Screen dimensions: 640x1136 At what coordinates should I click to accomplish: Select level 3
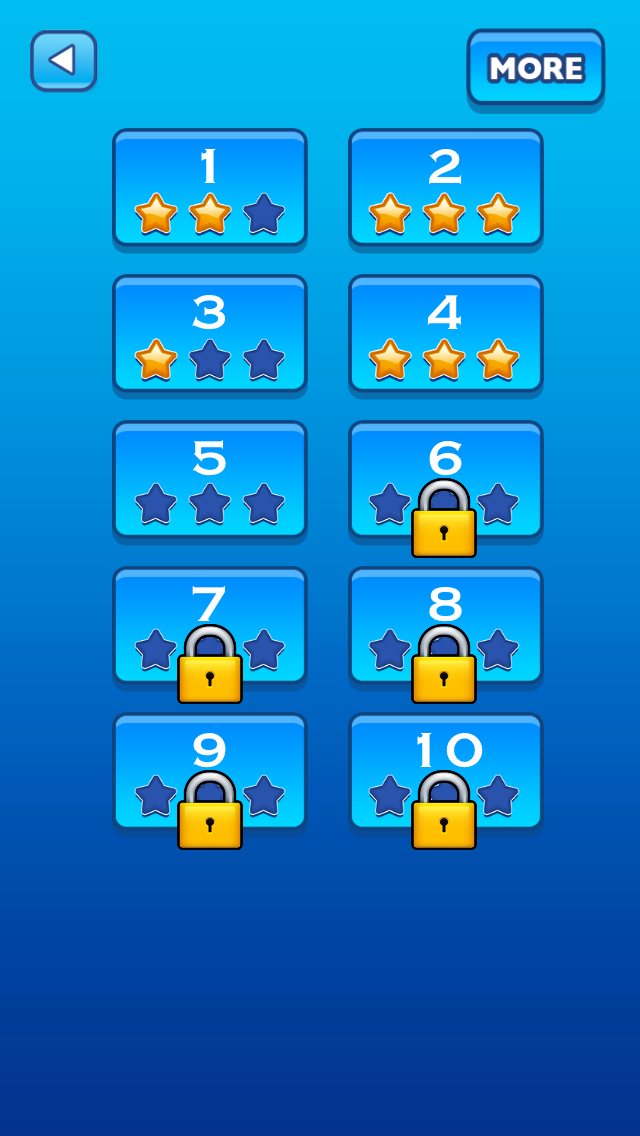[x=210, y=333]
